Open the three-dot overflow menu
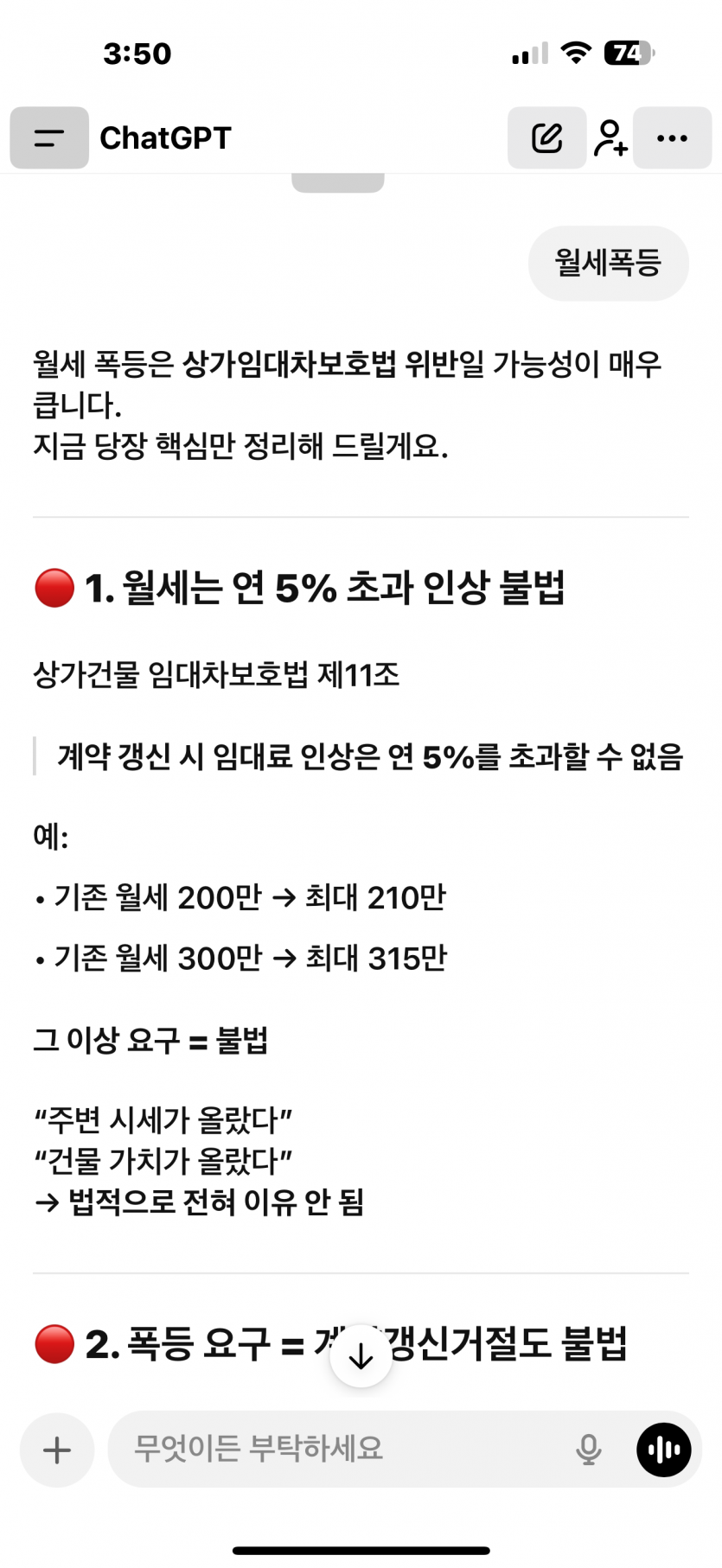Screen dimensions: 722x1568 [672, 137]
